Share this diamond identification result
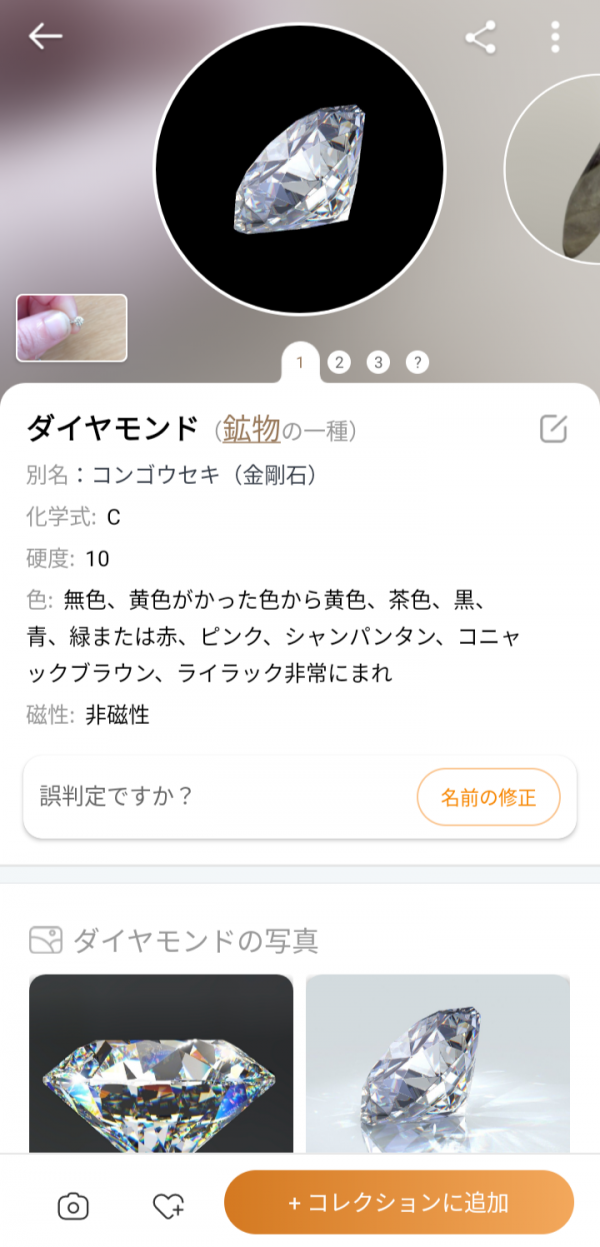Image resolution: width=600 pixels, height=1247 pixels. click(481, 38)
